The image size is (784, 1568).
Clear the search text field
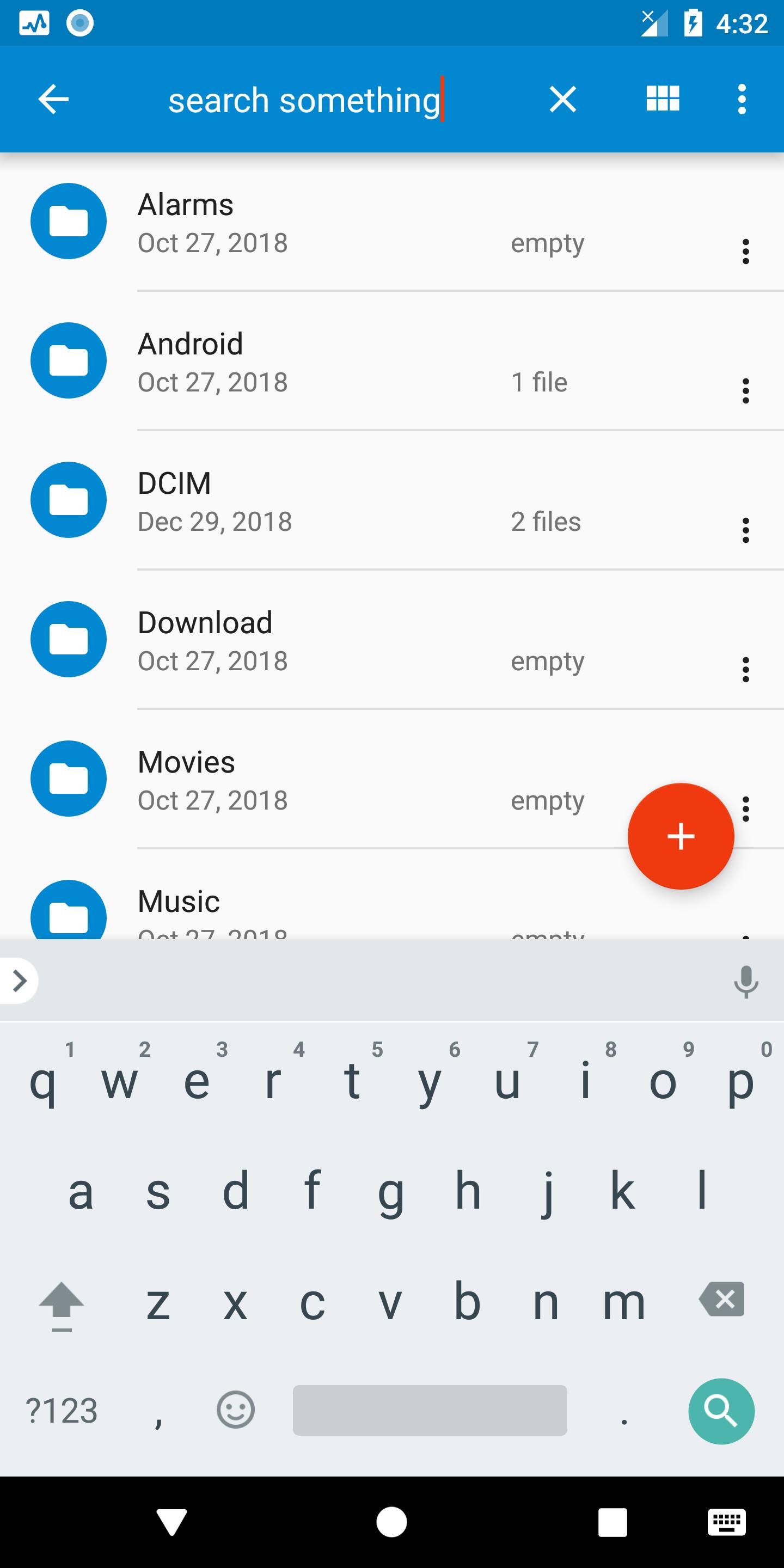pyautogui.click(x=562, y=100)
